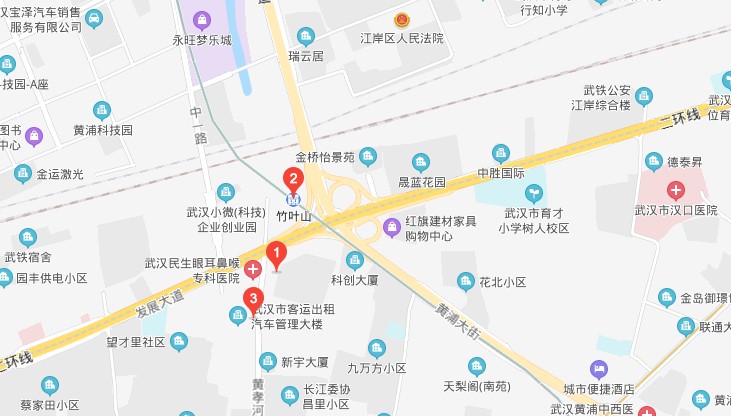Select red map marker number 2
This screenshot has width=731, height=416.
tap(293, 181)
